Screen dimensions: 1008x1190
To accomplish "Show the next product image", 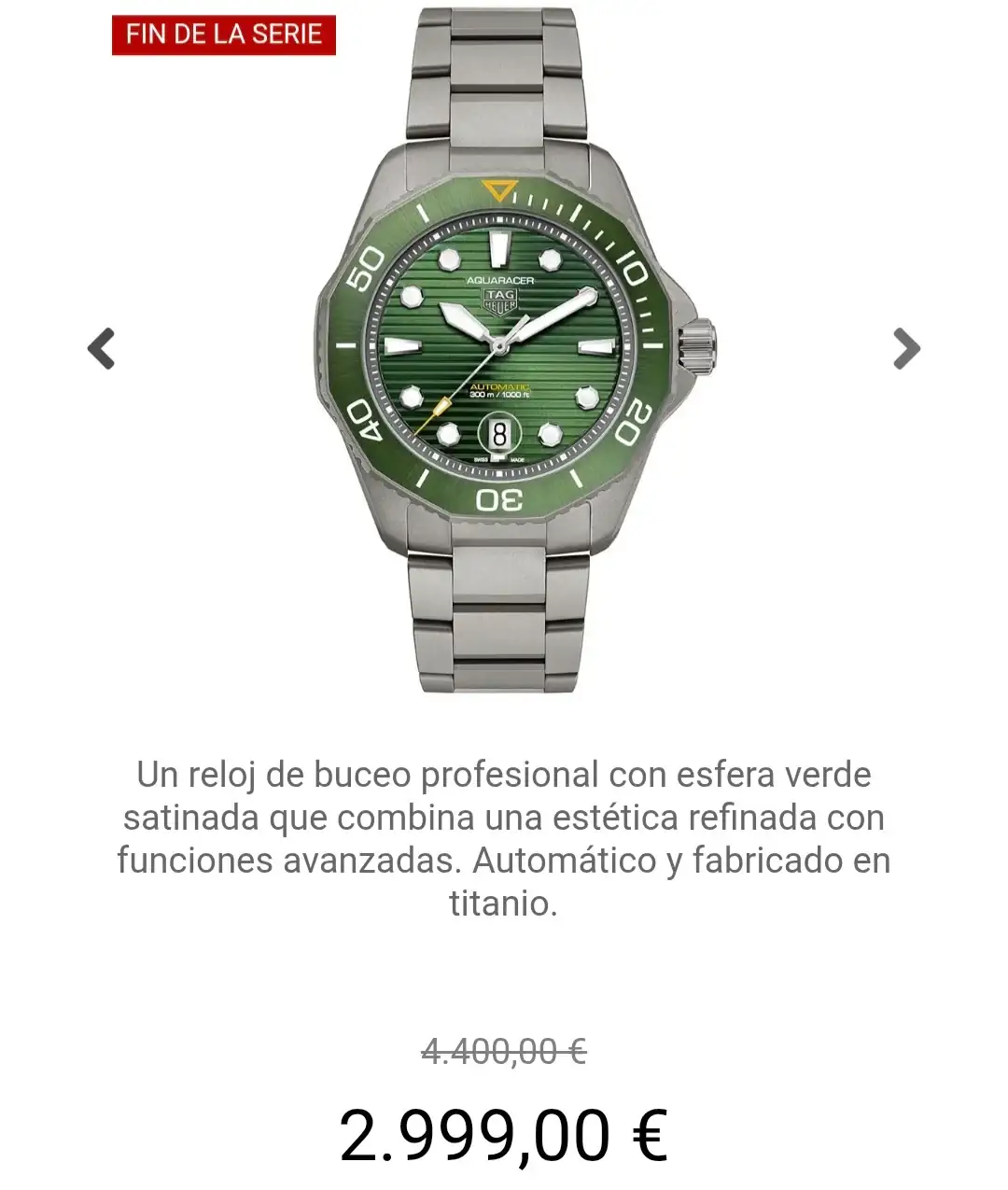I will pos(906,349).
